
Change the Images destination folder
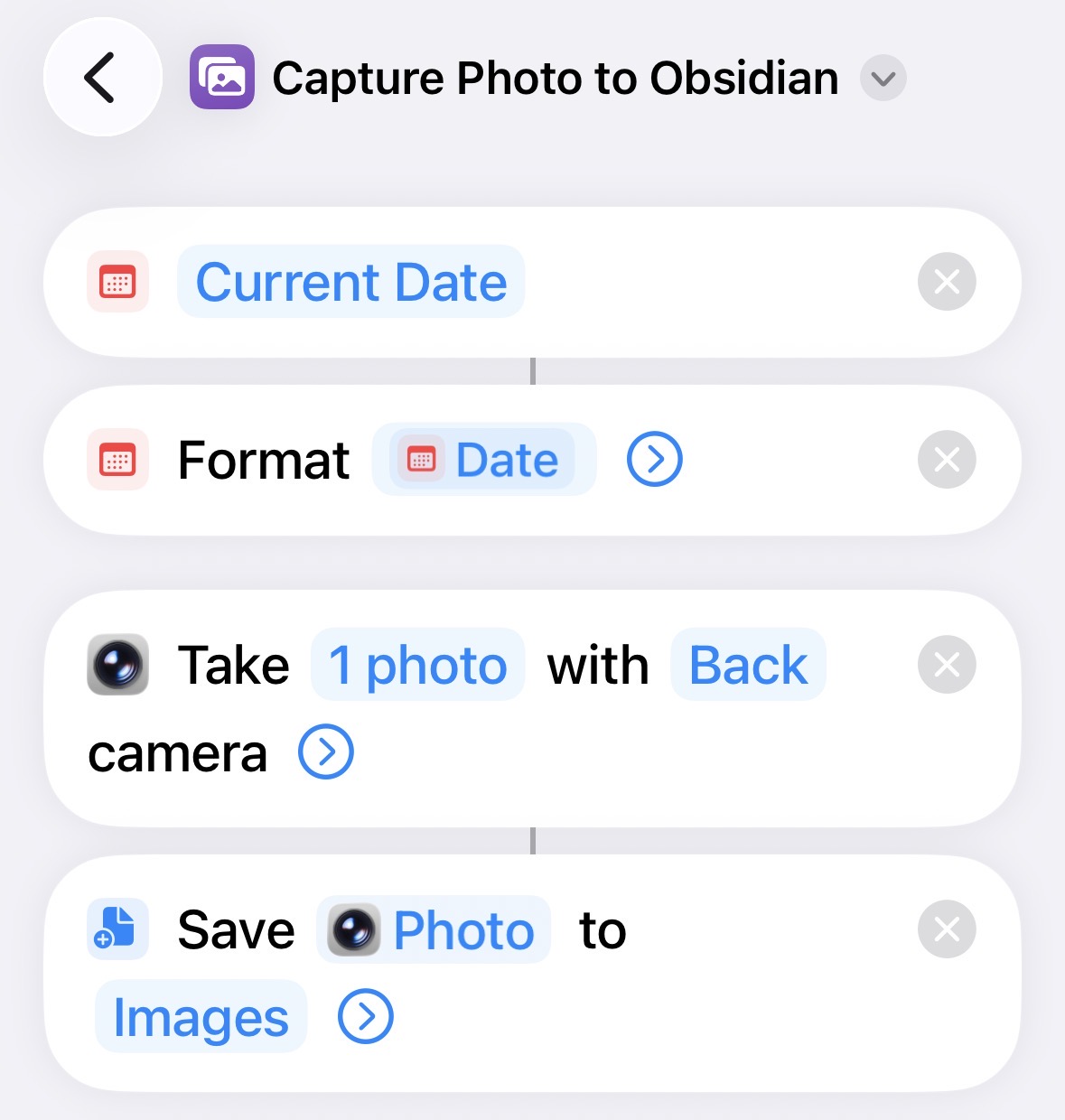(201, 1018)
